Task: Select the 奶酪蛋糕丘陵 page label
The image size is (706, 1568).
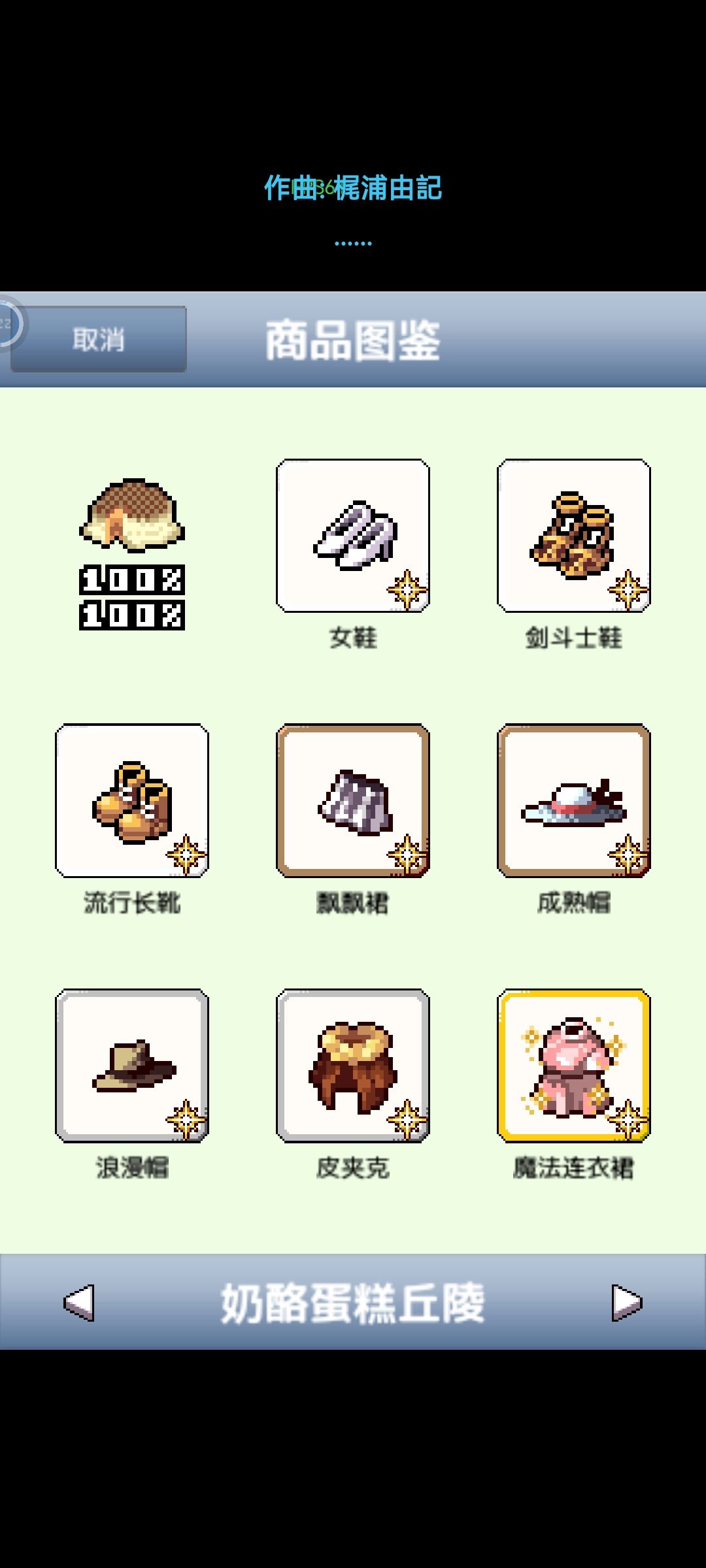Action: click(x=353, y=1303)
